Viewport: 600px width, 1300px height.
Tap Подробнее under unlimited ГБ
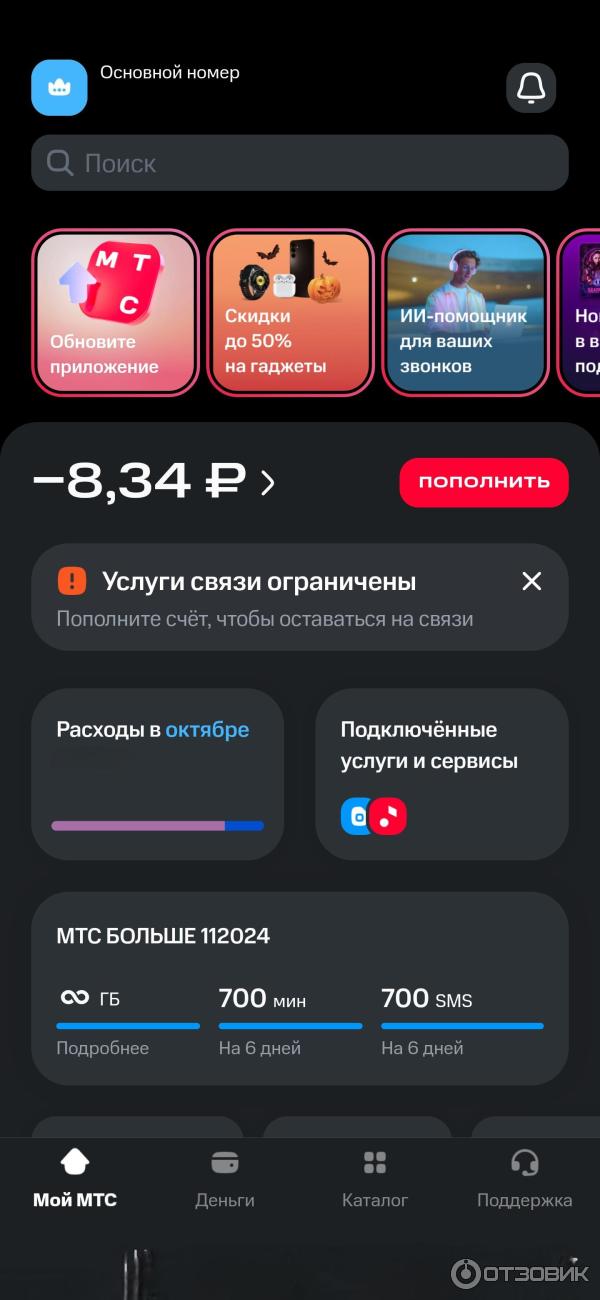click(103, 1048)
